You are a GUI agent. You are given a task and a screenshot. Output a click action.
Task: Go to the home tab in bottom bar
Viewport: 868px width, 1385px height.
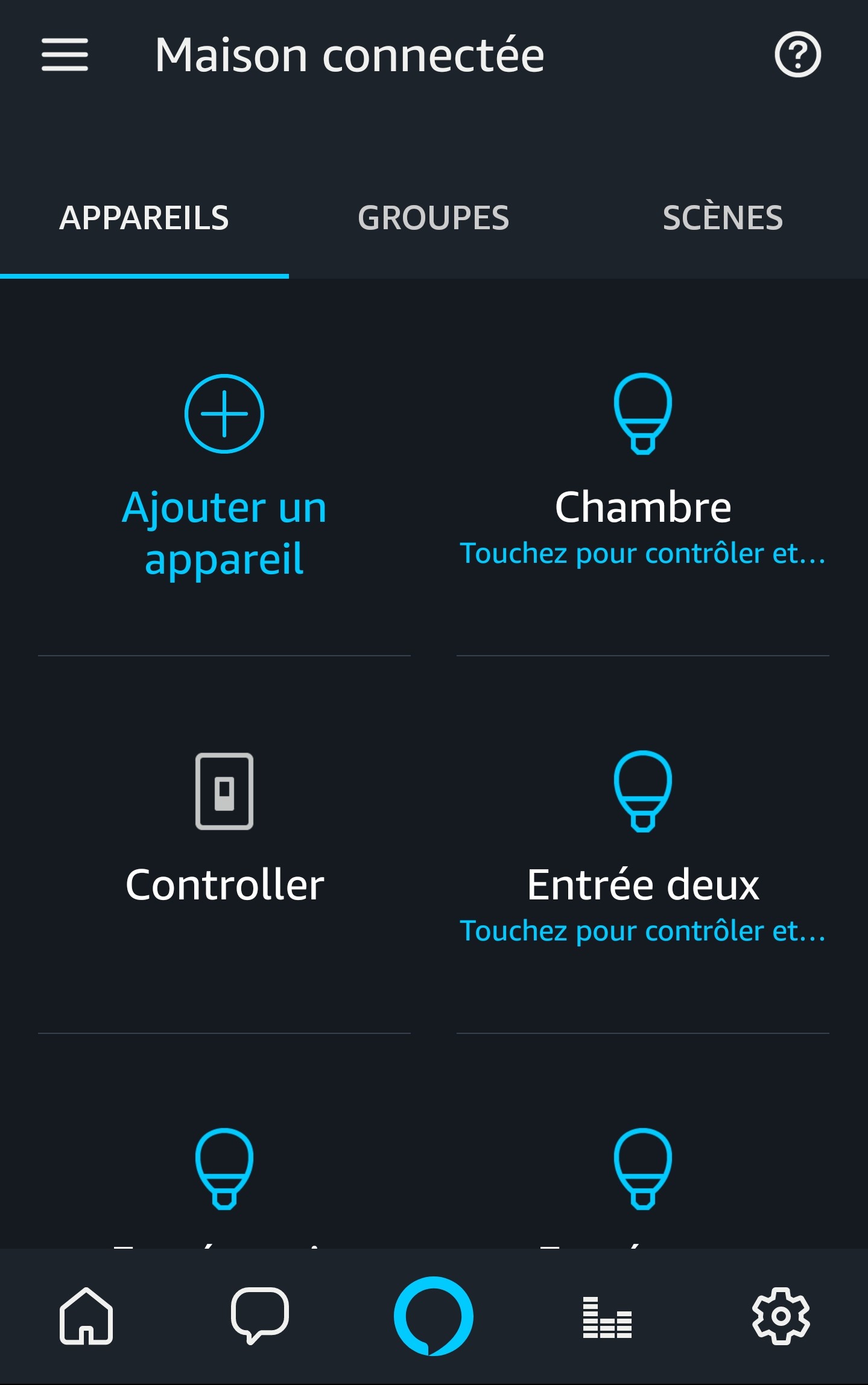pos(86,1316)
